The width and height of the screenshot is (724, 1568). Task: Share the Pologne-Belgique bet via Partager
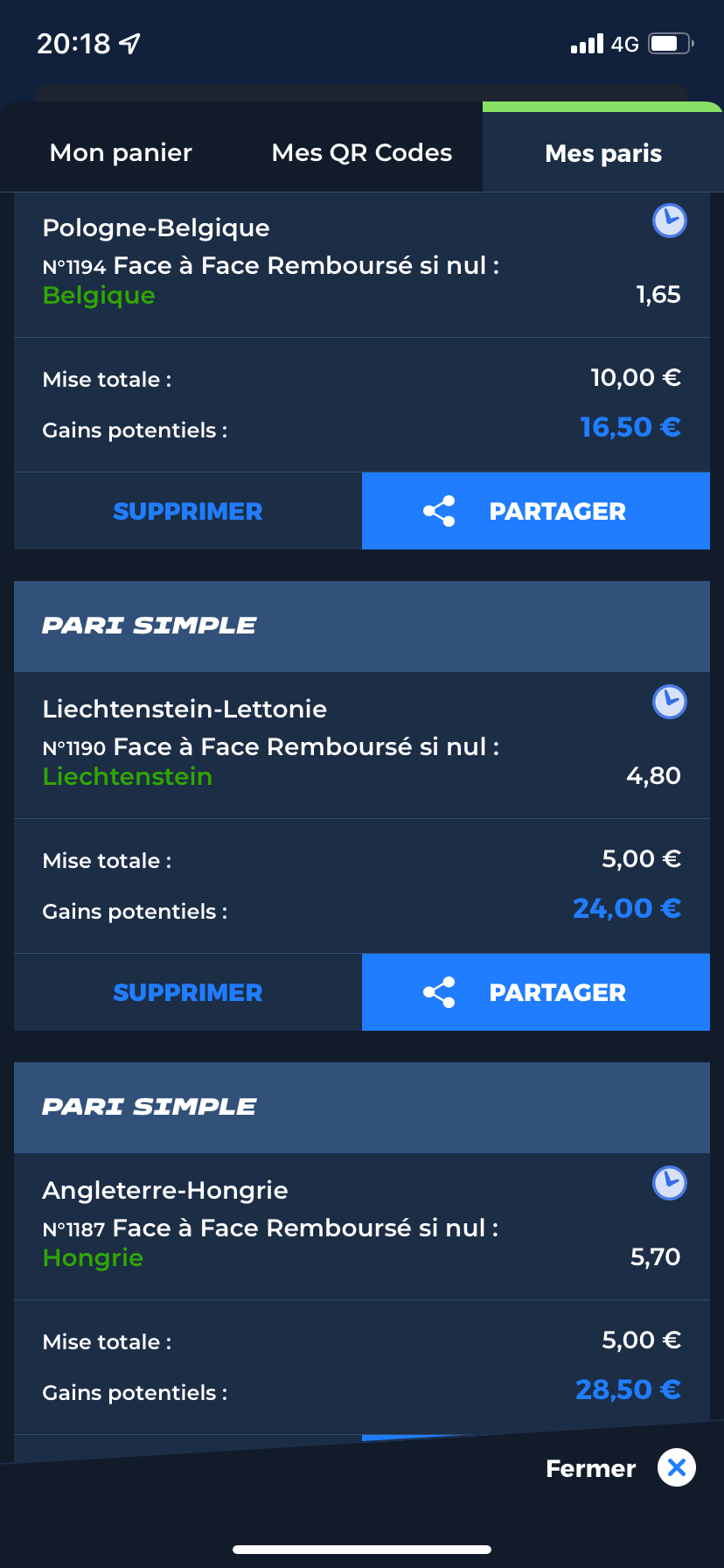click(536, 511)
